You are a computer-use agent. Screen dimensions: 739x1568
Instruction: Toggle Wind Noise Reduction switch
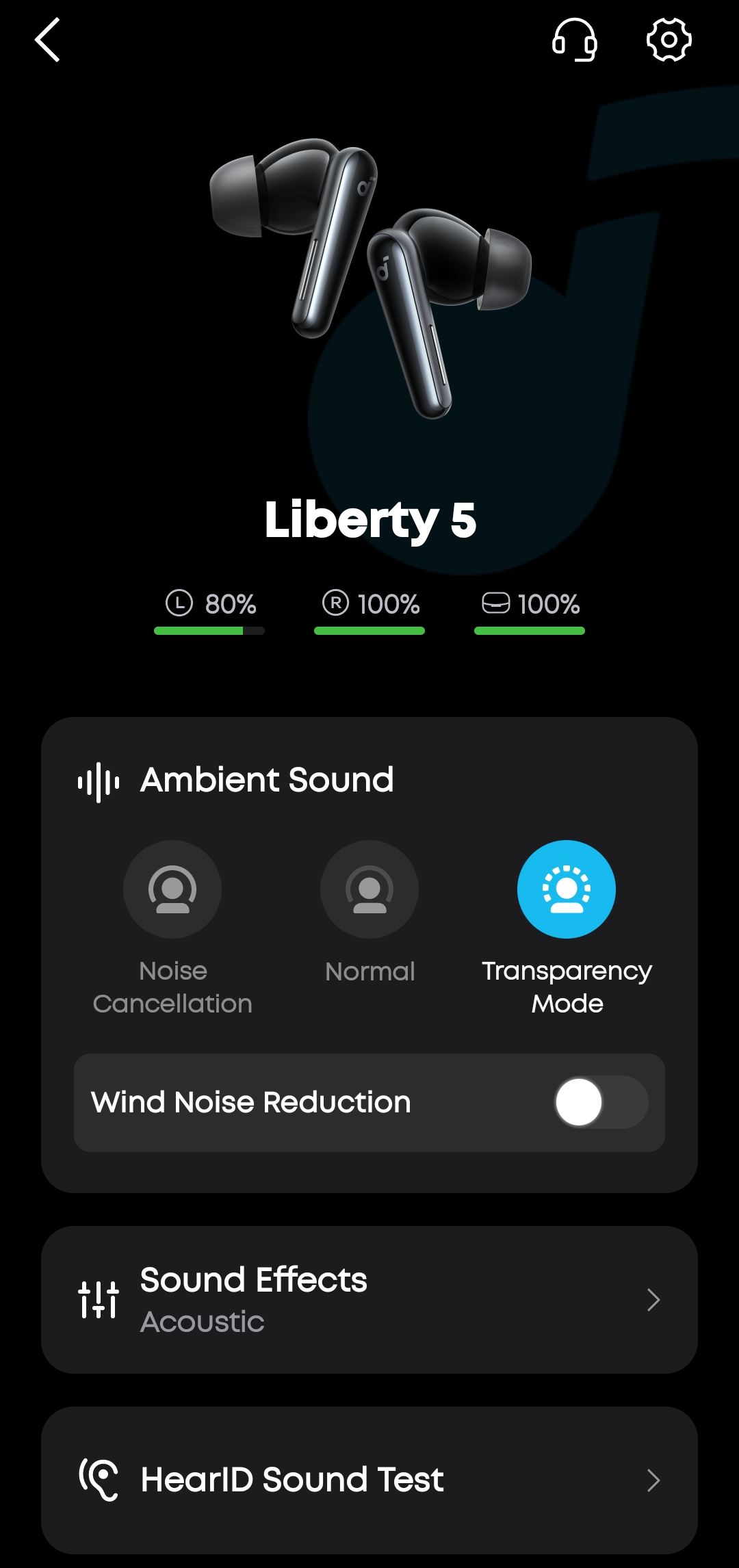[x=601, y=1102]
